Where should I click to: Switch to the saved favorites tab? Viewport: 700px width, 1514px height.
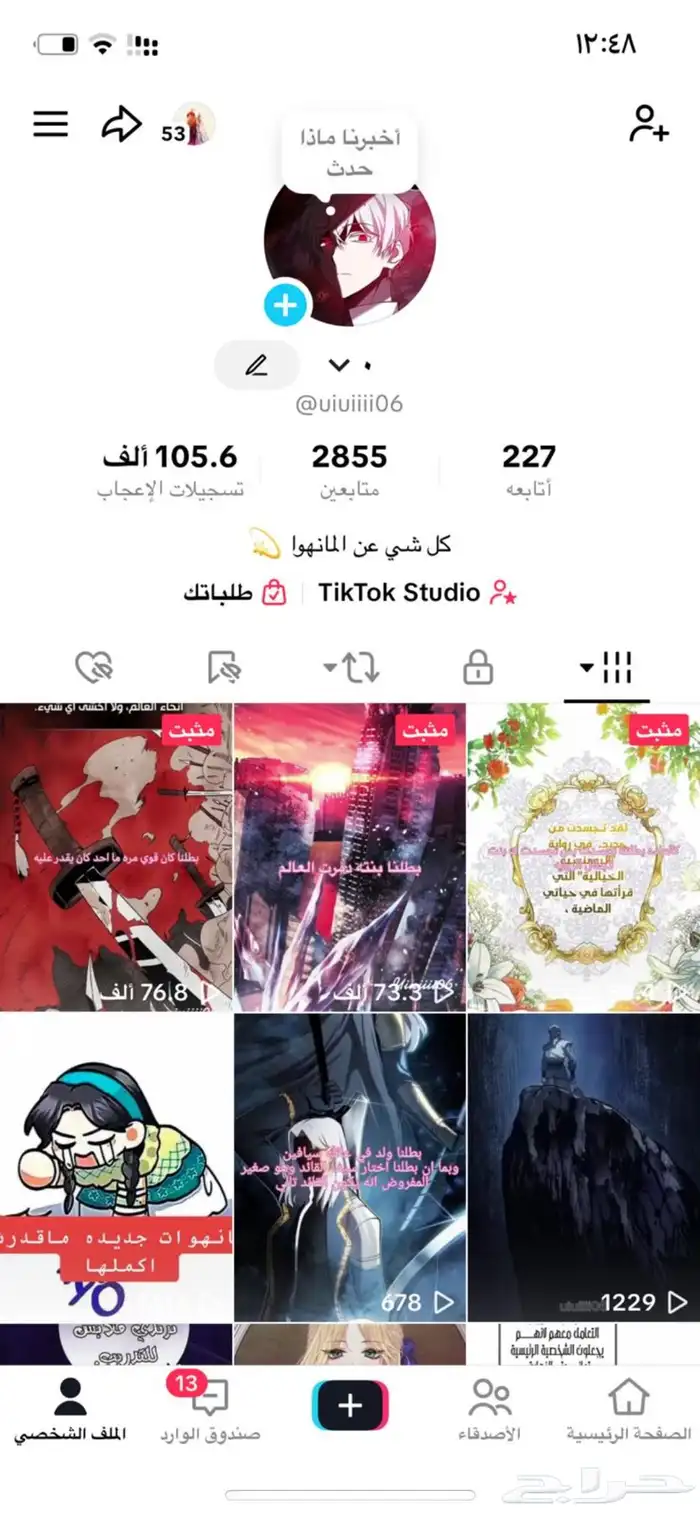point(222,668)
